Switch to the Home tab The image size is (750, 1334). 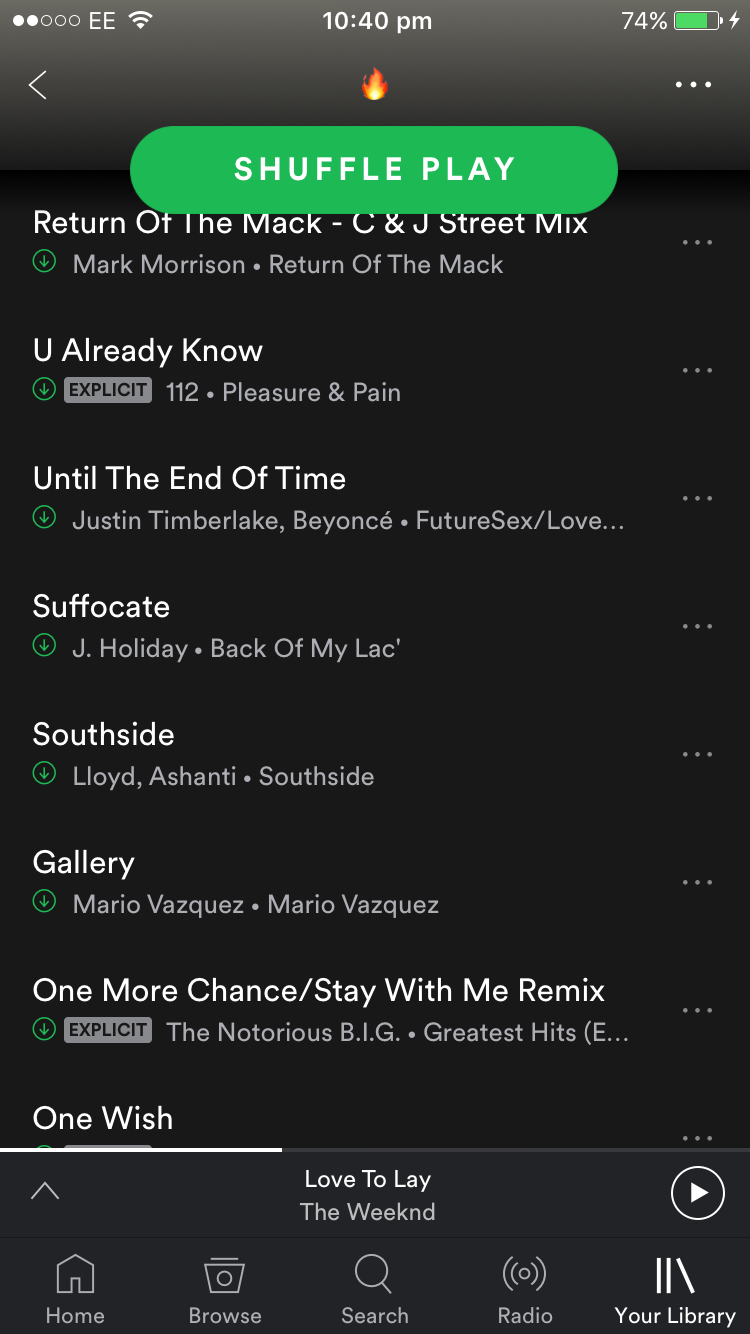(75, 1289)
